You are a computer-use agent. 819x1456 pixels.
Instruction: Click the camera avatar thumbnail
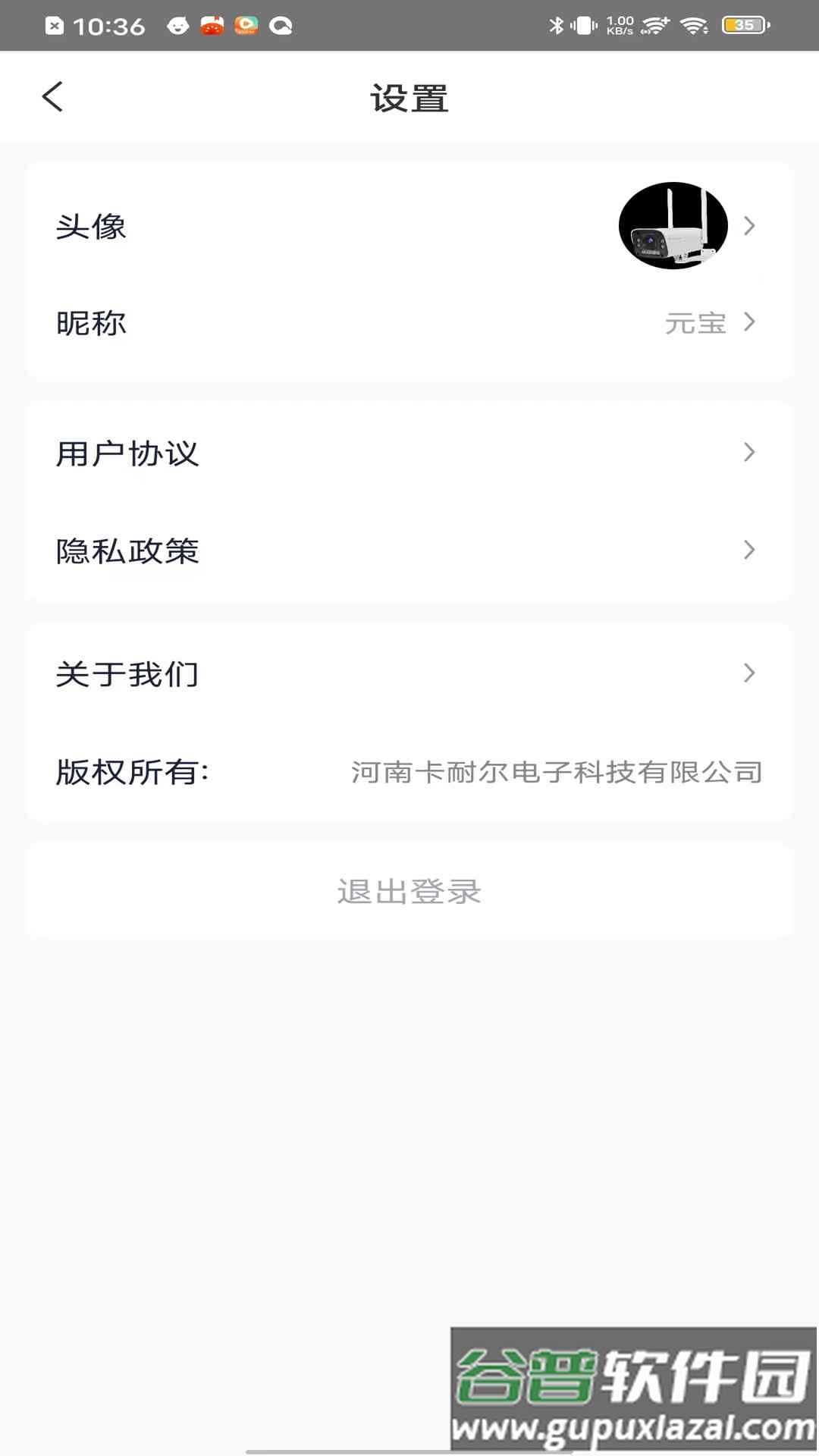672,225
